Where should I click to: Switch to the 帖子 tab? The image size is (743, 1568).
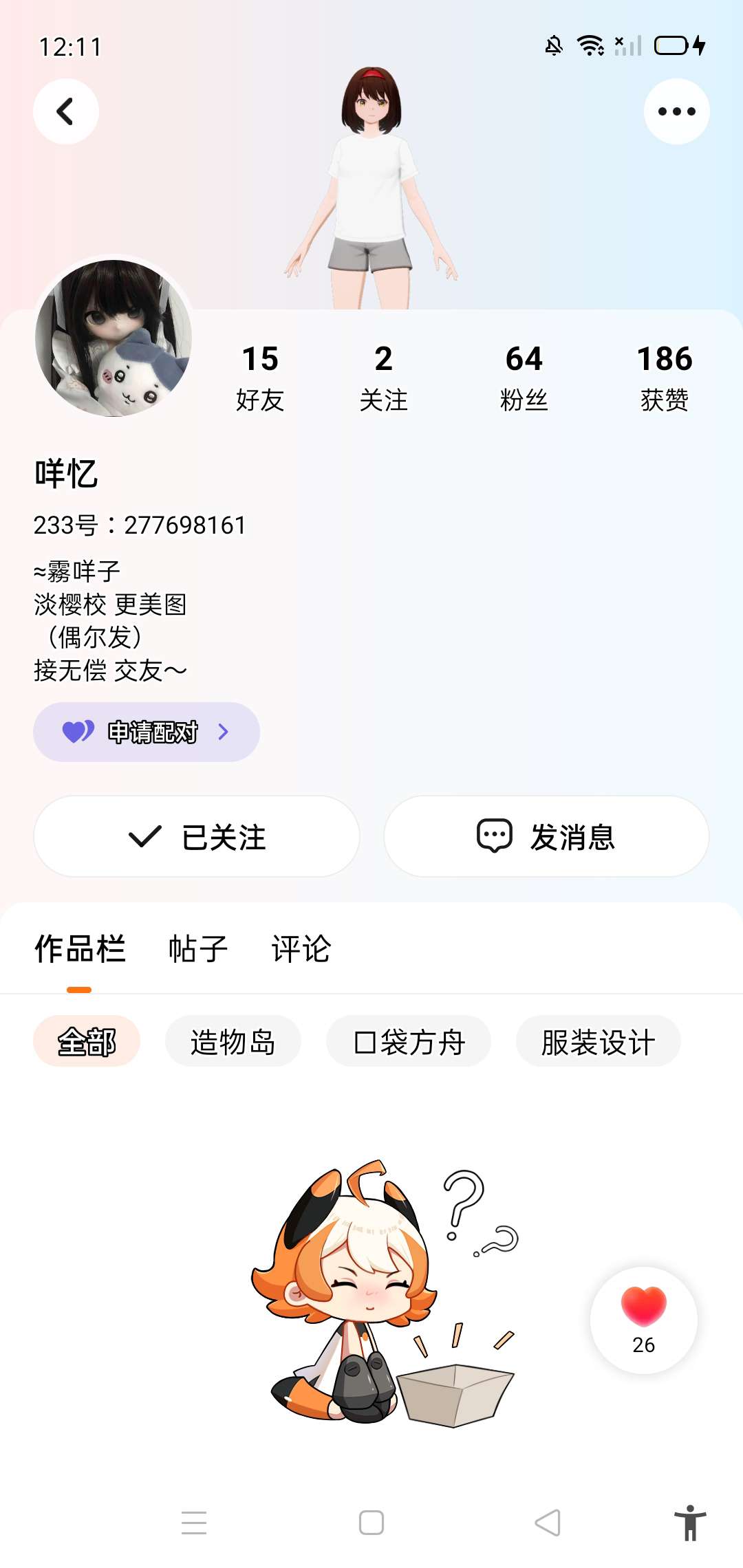[198, 949]
